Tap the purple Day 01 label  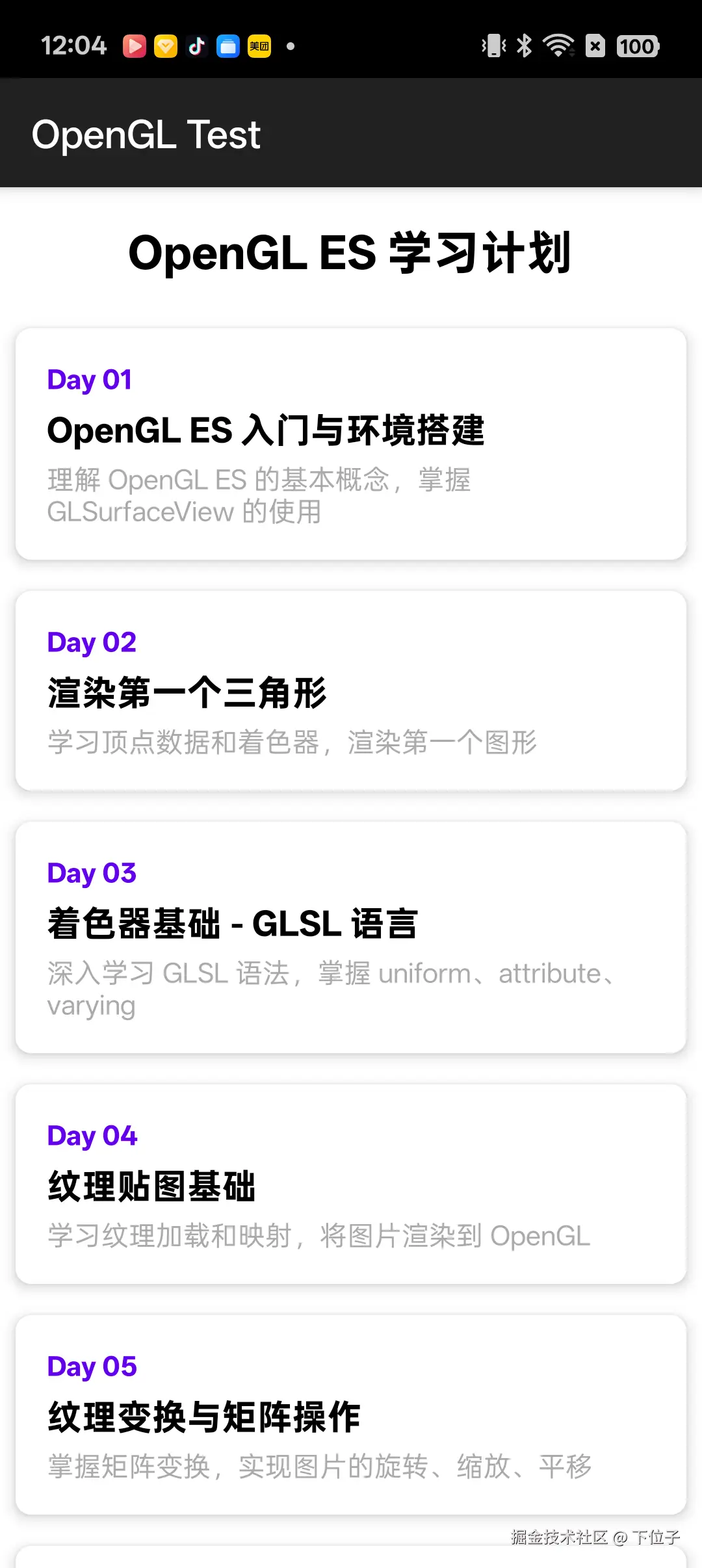click(89, 379)
